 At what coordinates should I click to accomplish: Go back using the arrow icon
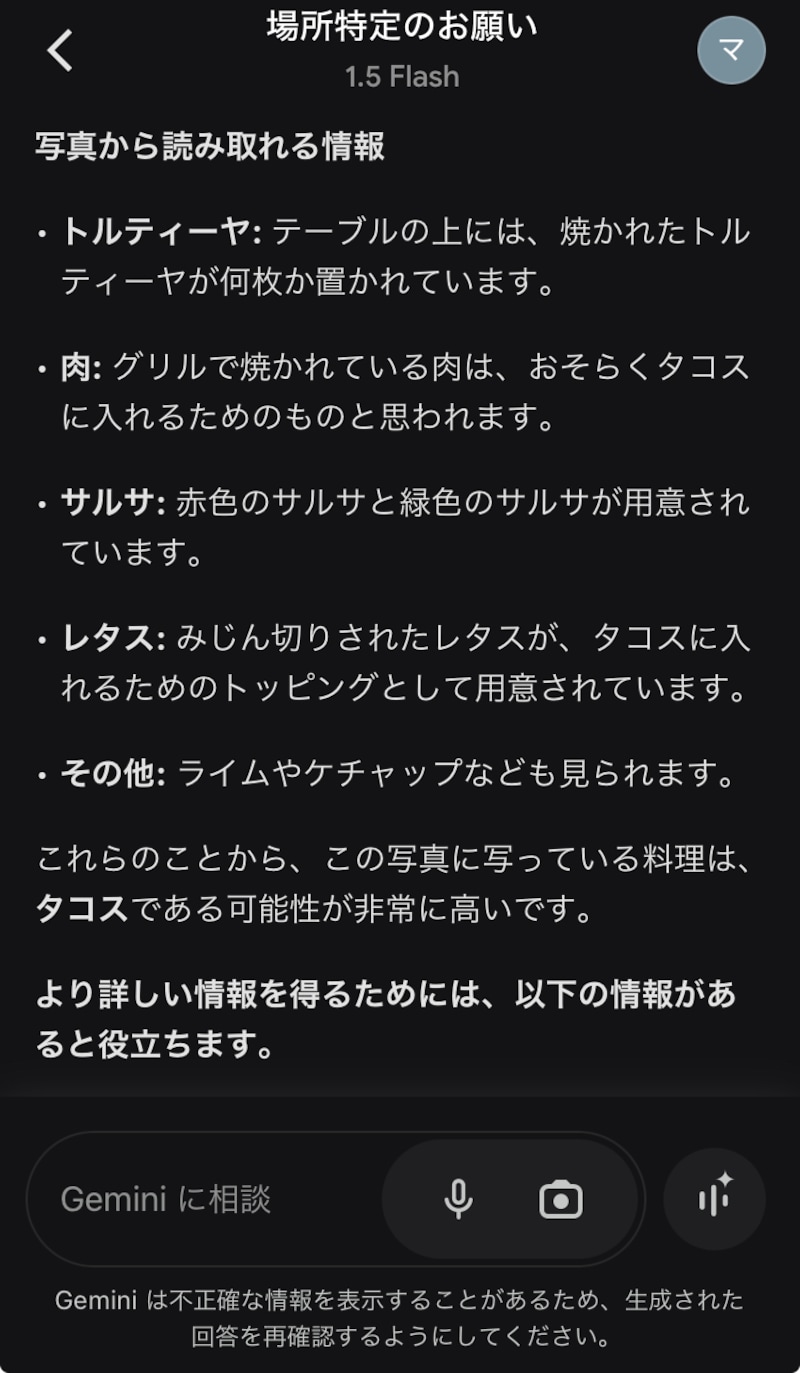(60, 50)
